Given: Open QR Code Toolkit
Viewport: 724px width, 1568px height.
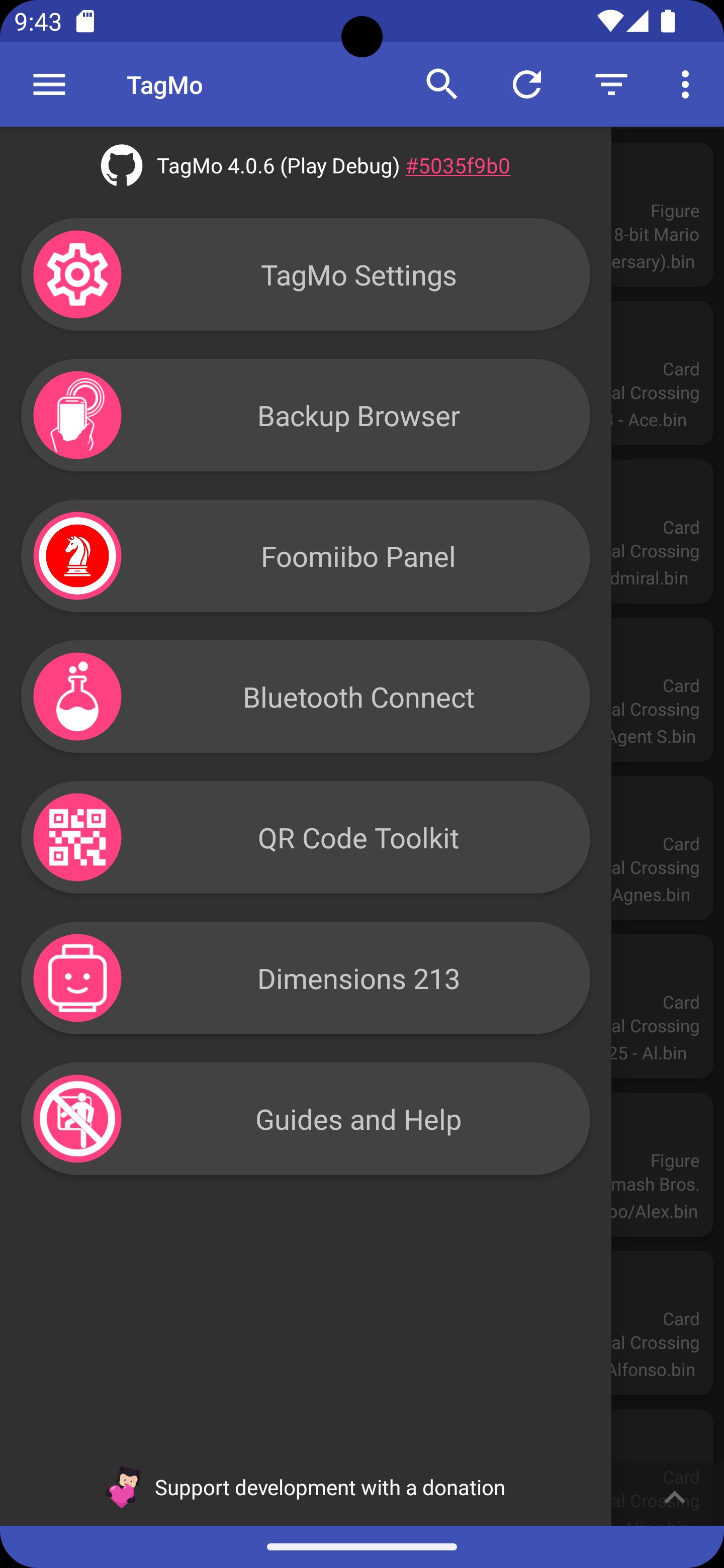Looking at the screenshot, I should click(x=306, y=838).
